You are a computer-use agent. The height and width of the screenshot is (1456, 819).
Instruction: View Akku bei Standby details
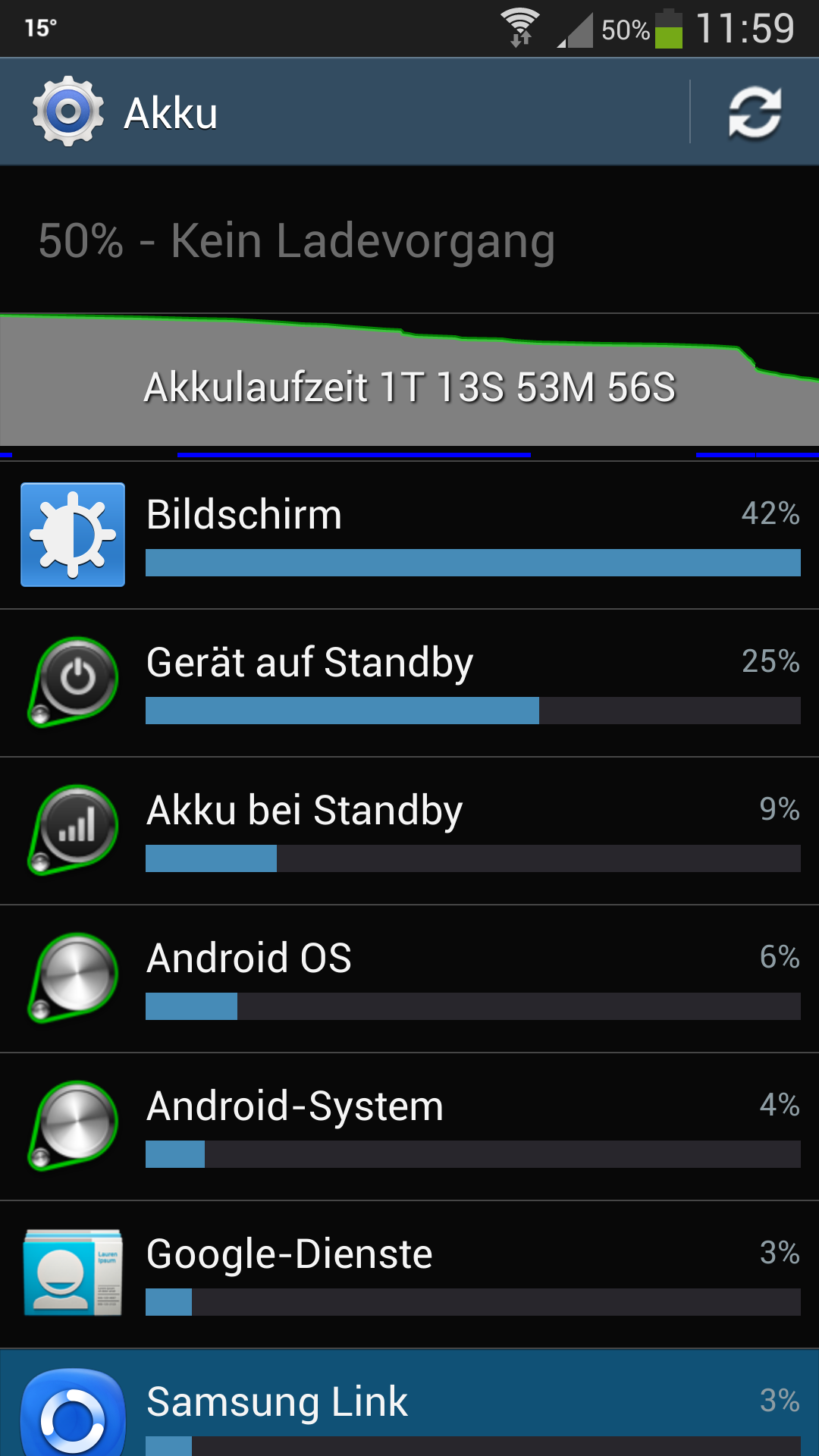coord(409,831)
